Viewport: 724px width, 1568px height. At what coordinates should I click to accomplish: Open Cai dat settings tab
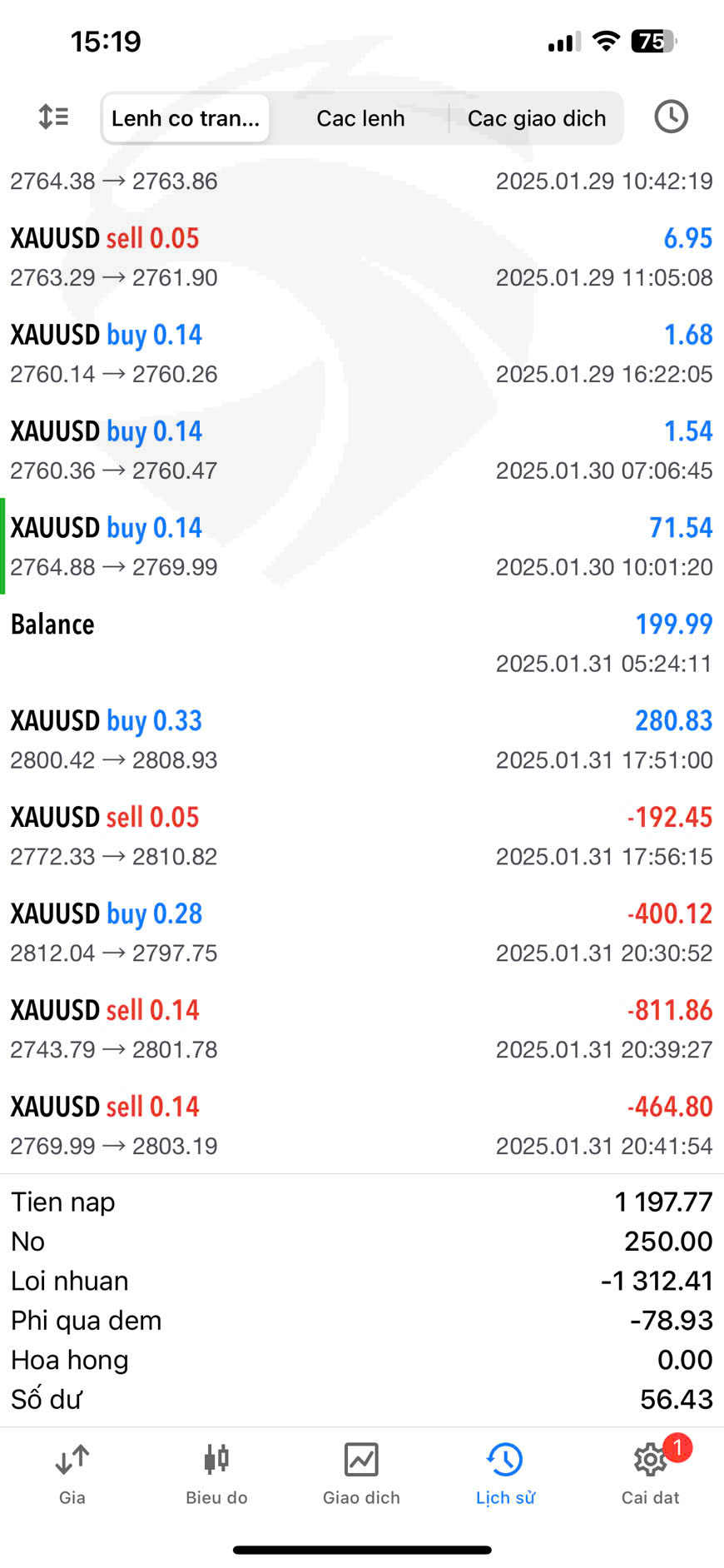point(650,1475)
